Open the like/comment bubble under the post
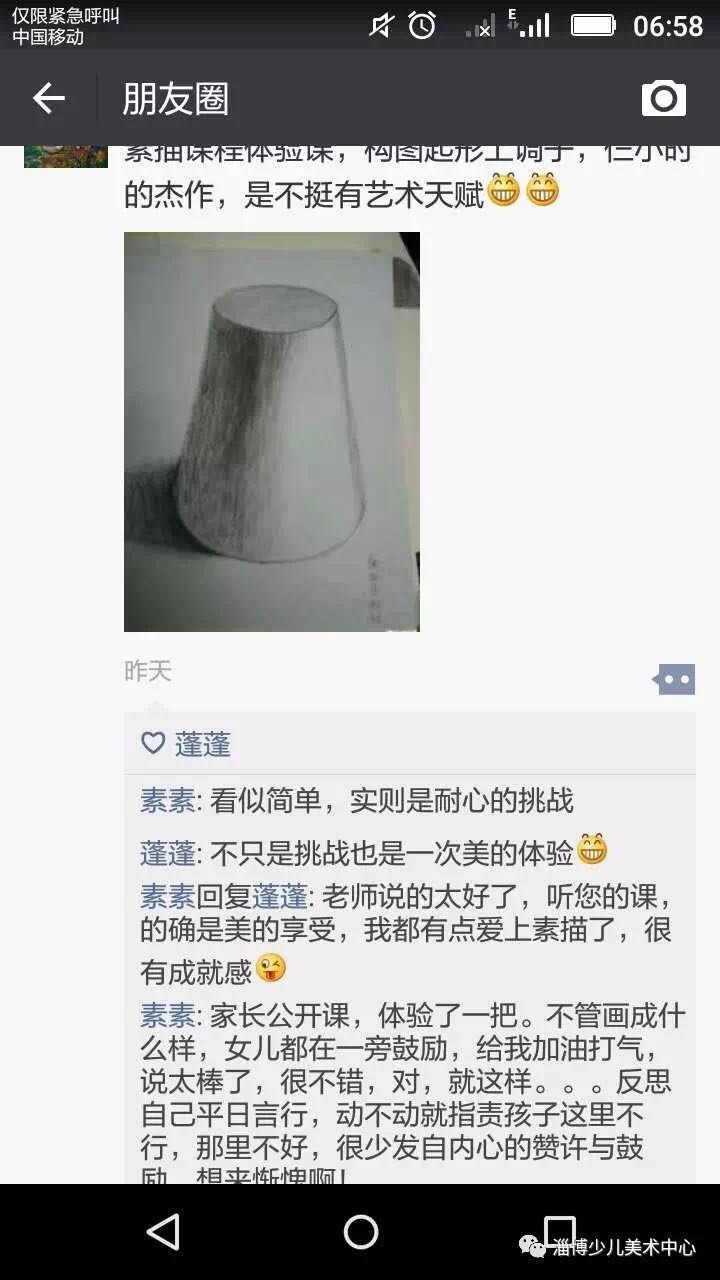 [674, 680]
